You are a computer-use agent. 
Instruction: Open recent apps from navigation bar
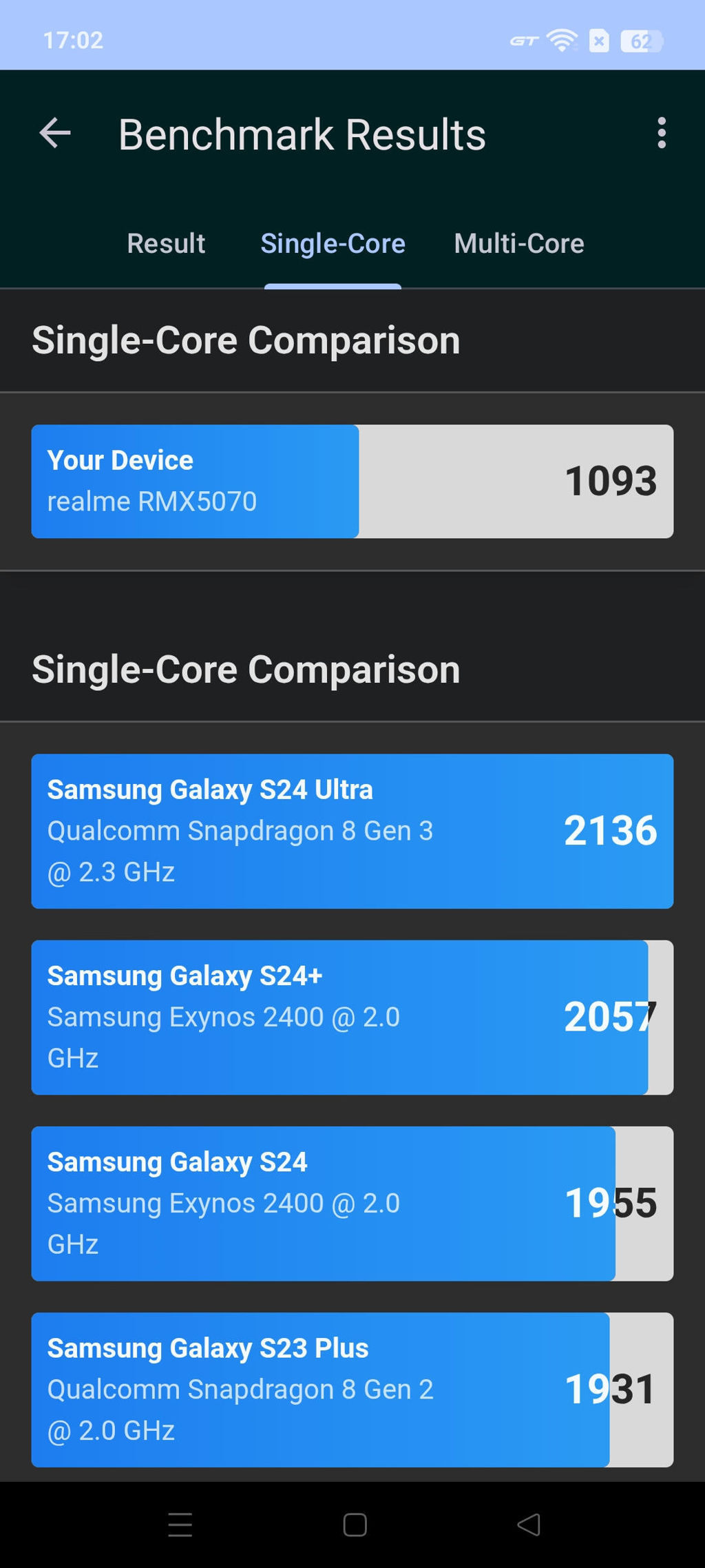click(180, 1525)
